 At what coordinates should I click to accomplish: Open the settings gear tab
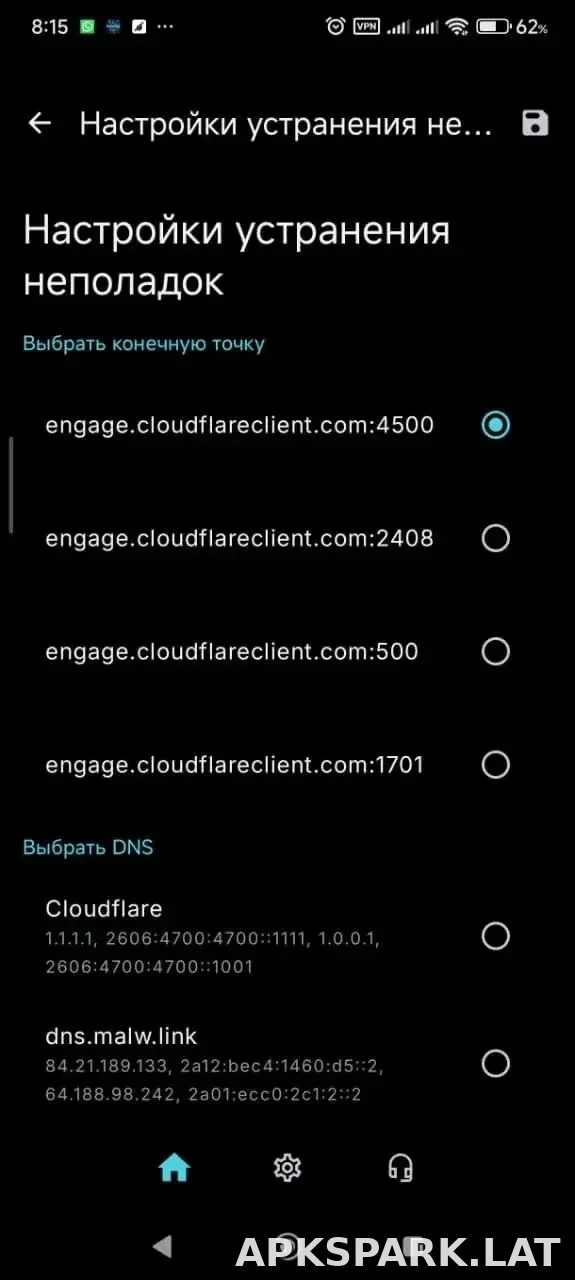pos(288,1167)
